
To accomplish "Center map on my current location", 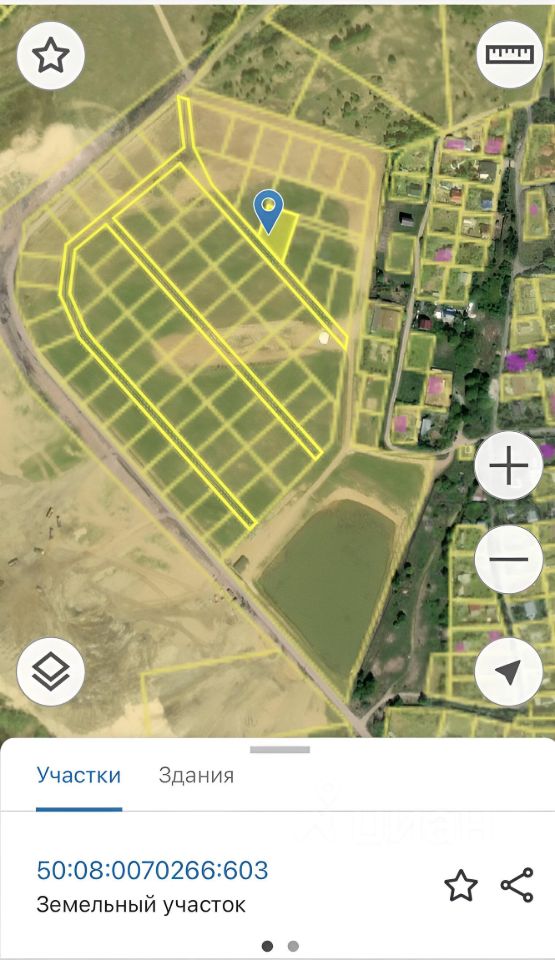I will click(x=509, y=672).
